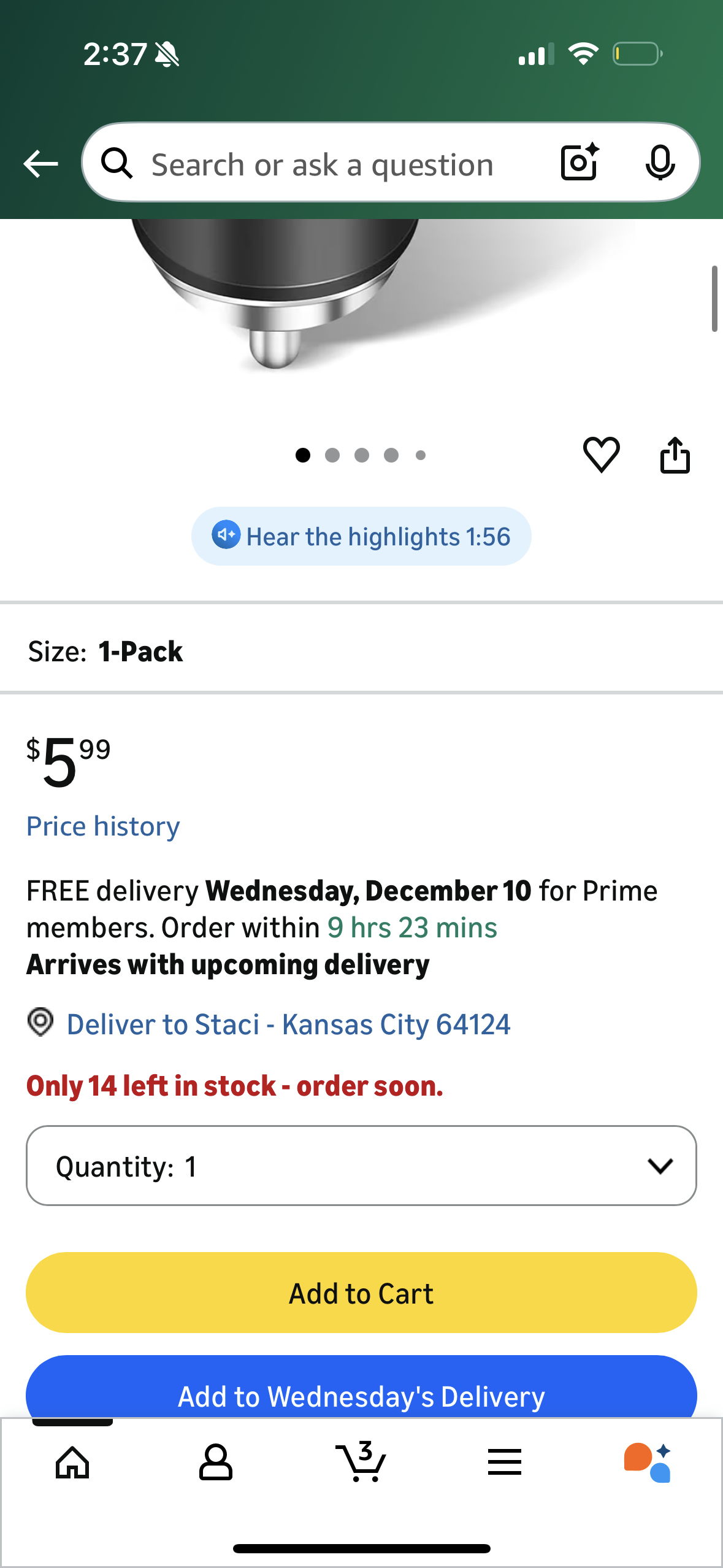The image size is (723, 1568).
Task: Expand the Quantity dropdown
Action: pyautogui.click(x=361, y=1165)
